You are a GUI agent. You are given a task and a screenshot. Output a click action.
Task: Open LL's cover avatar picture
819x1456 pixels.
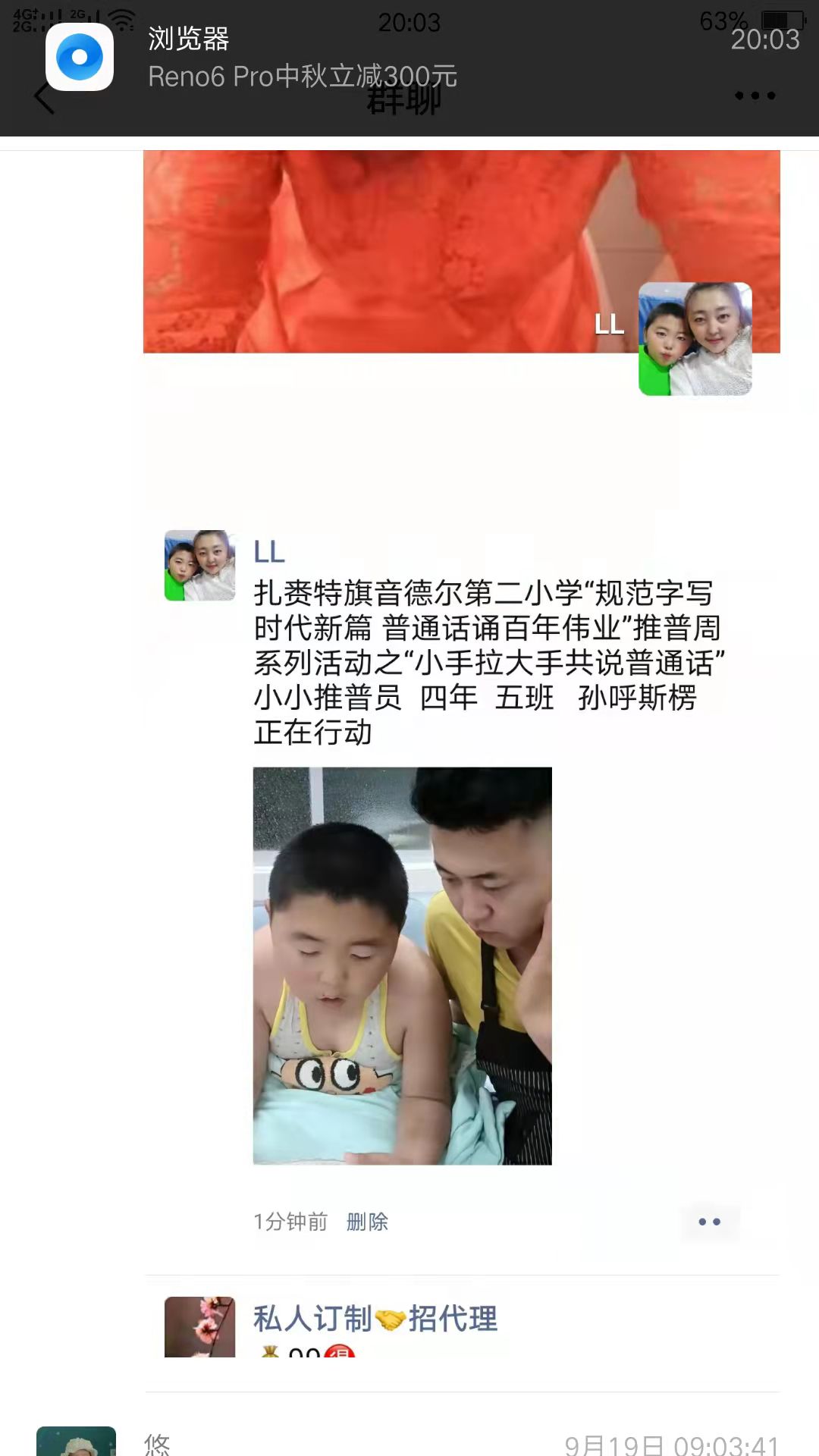(x=695, y=339)
